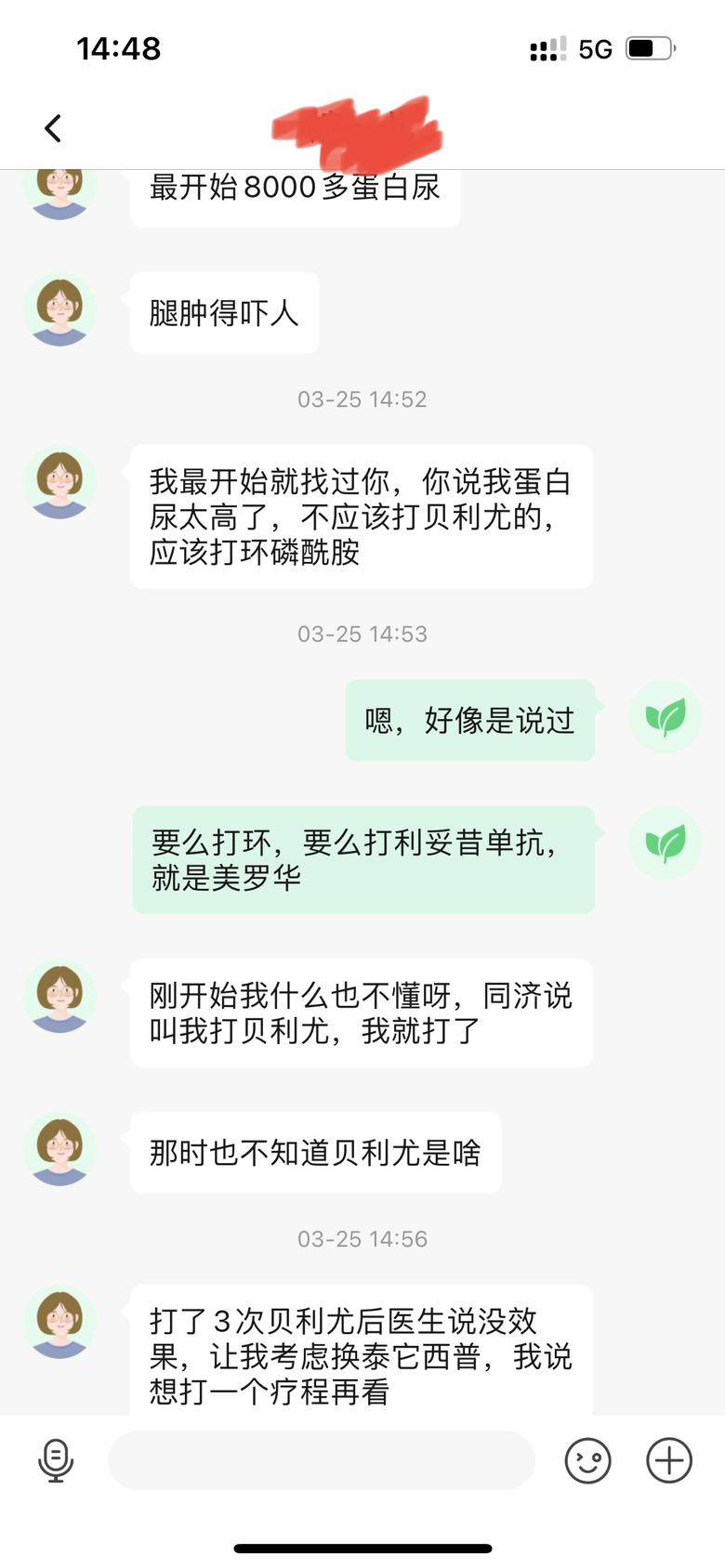725x1568 pixels.
Task: Open the plus attachment menu
Action: pyautogui.click(x=669, y=1460)
